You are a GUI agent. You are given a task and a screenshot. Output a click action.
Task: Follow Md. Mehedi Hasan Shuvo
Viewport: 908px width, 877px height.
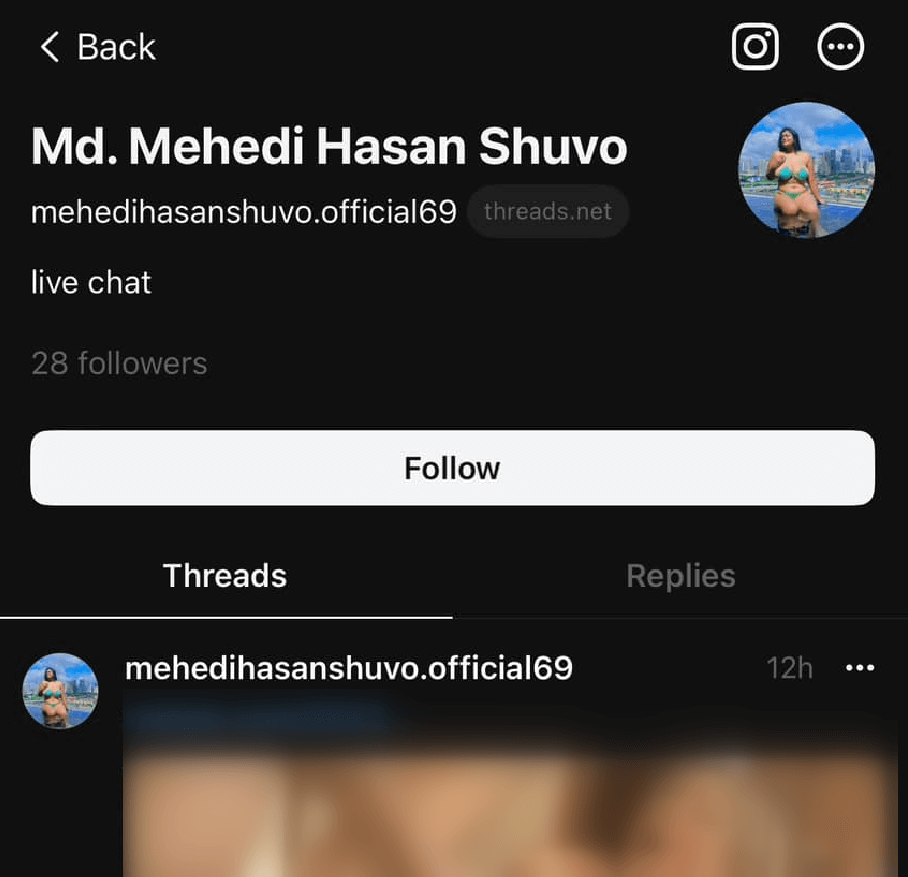point(452,468)
